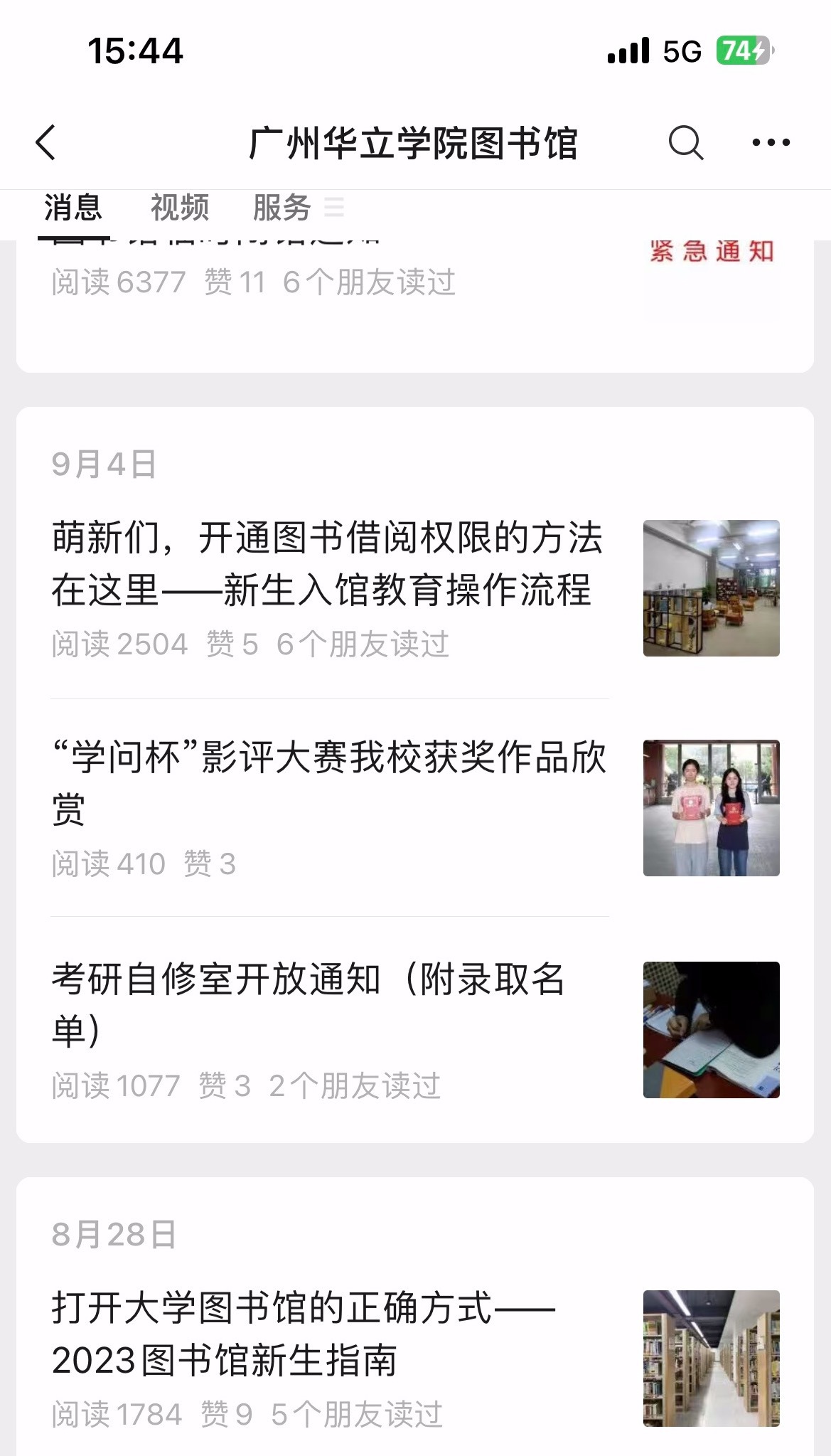
Task: Go back from the library account page
Action: point(45,142)
